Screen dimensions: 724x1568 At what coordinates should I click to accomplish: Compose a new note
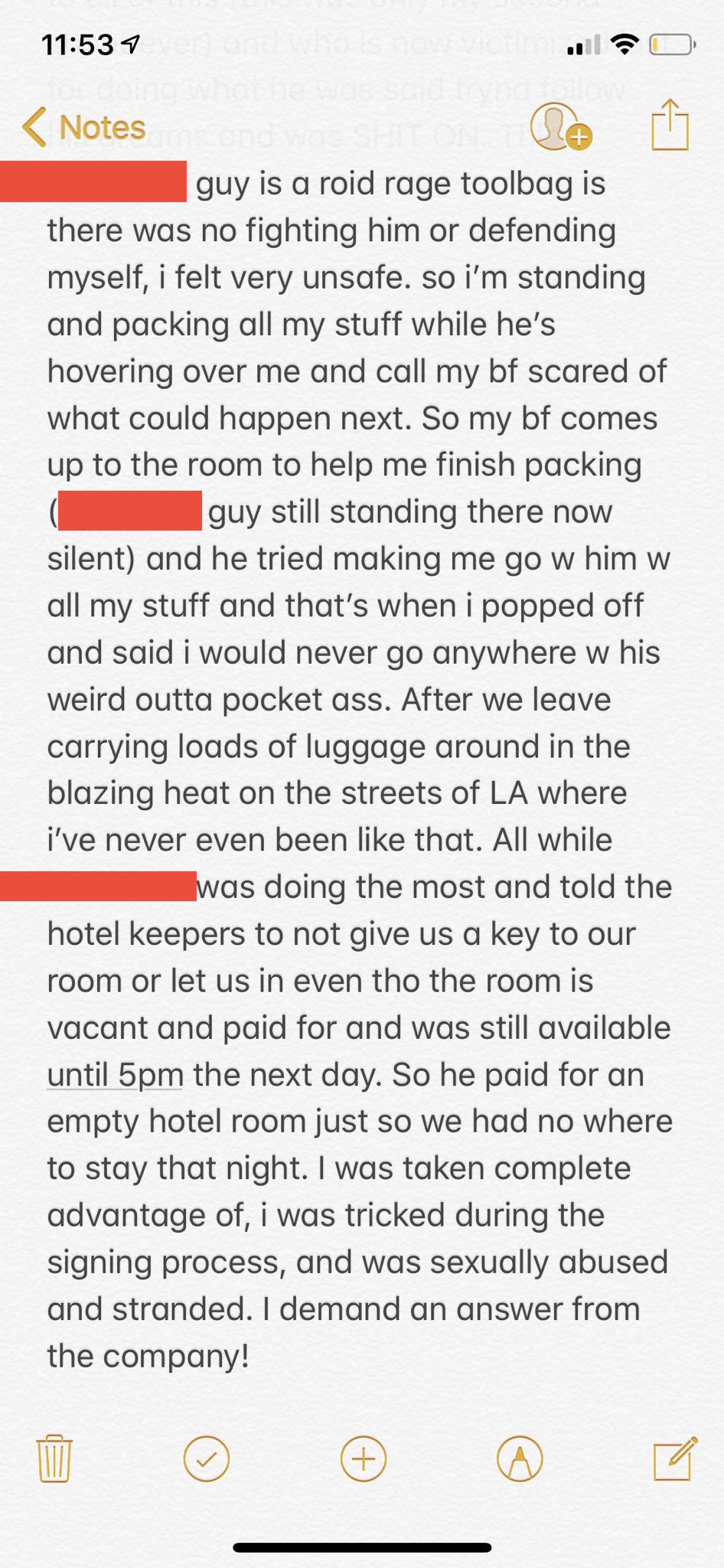[676, 1457]
